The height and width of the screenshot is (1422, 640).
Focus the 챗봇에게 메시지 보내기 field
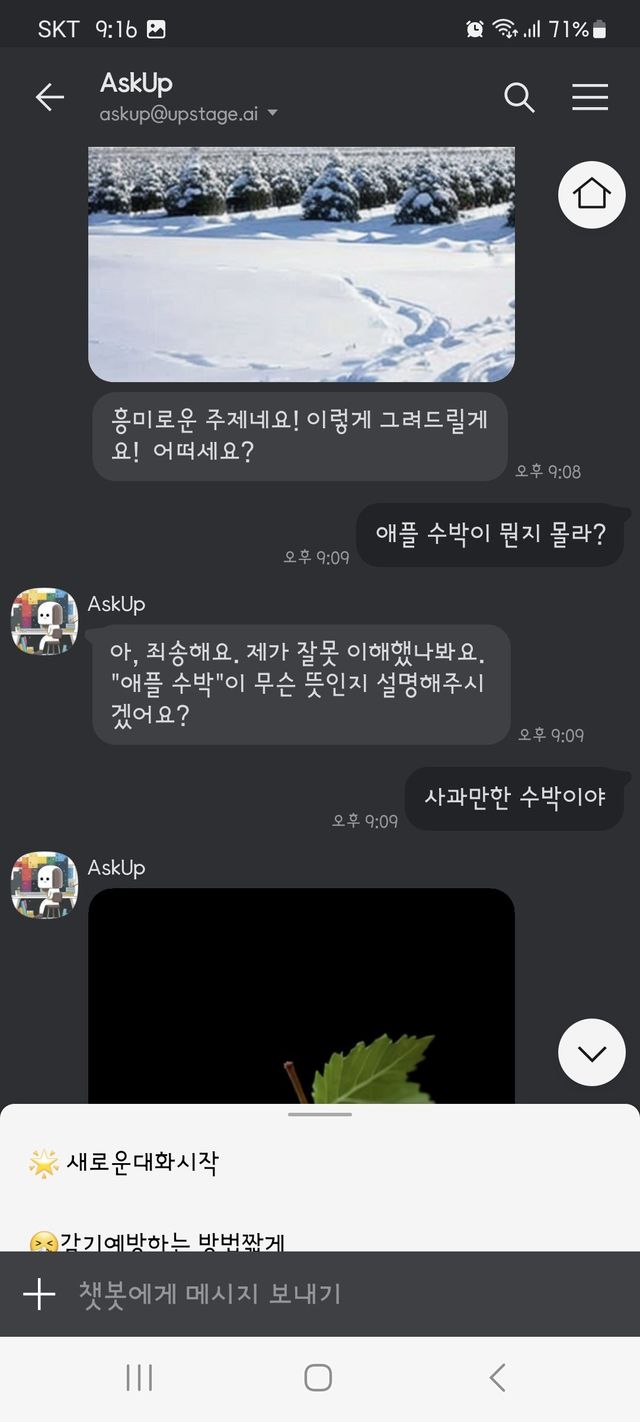tap(340, 1294)
